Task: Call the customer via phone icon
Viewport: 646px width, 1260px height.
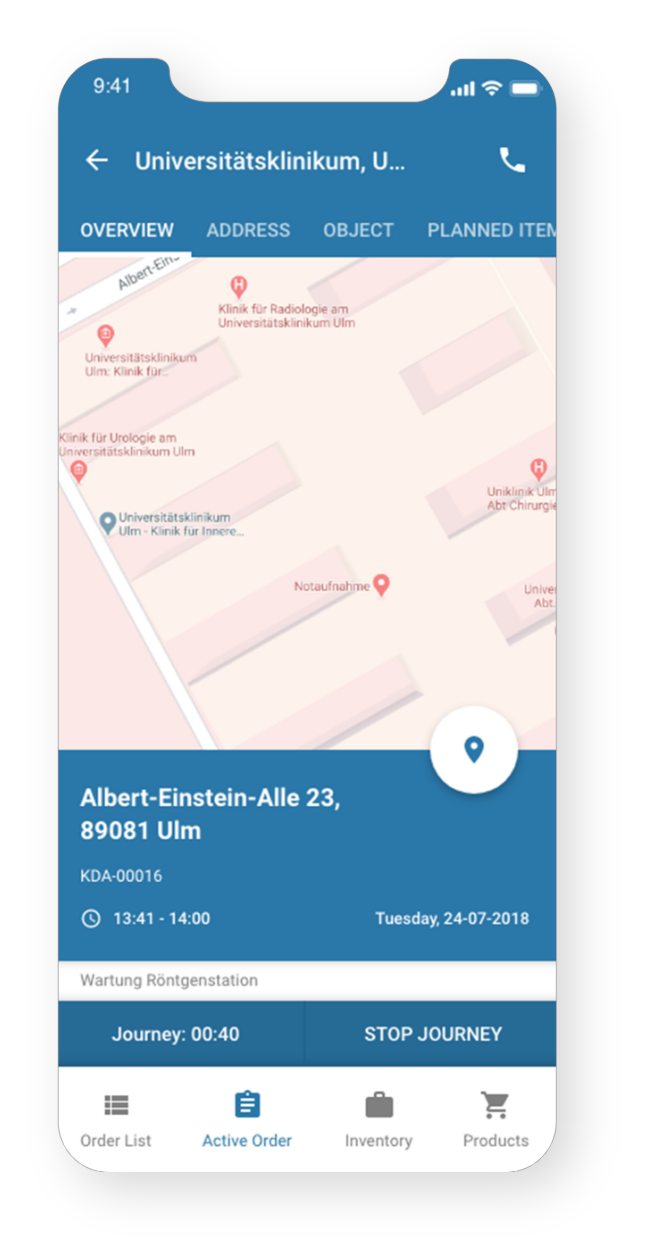Action: coord(512,160)
